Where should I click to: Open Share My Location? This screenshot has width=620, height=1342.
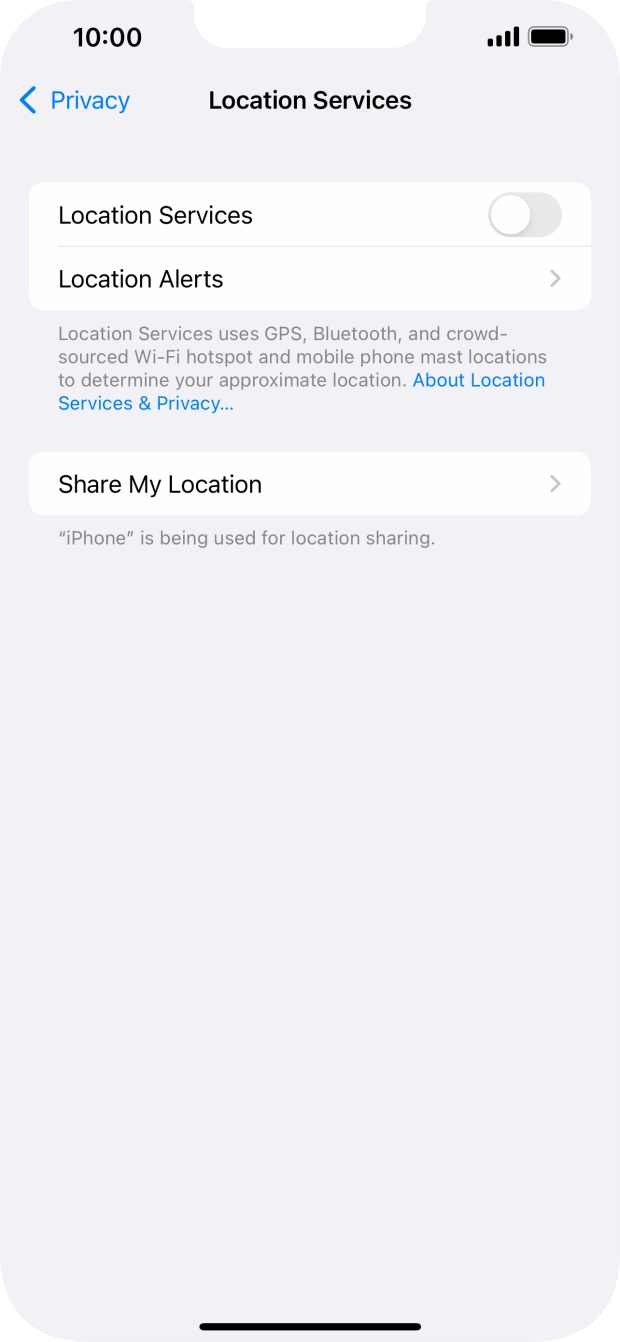pyautogui.click(x=310, y=484)
